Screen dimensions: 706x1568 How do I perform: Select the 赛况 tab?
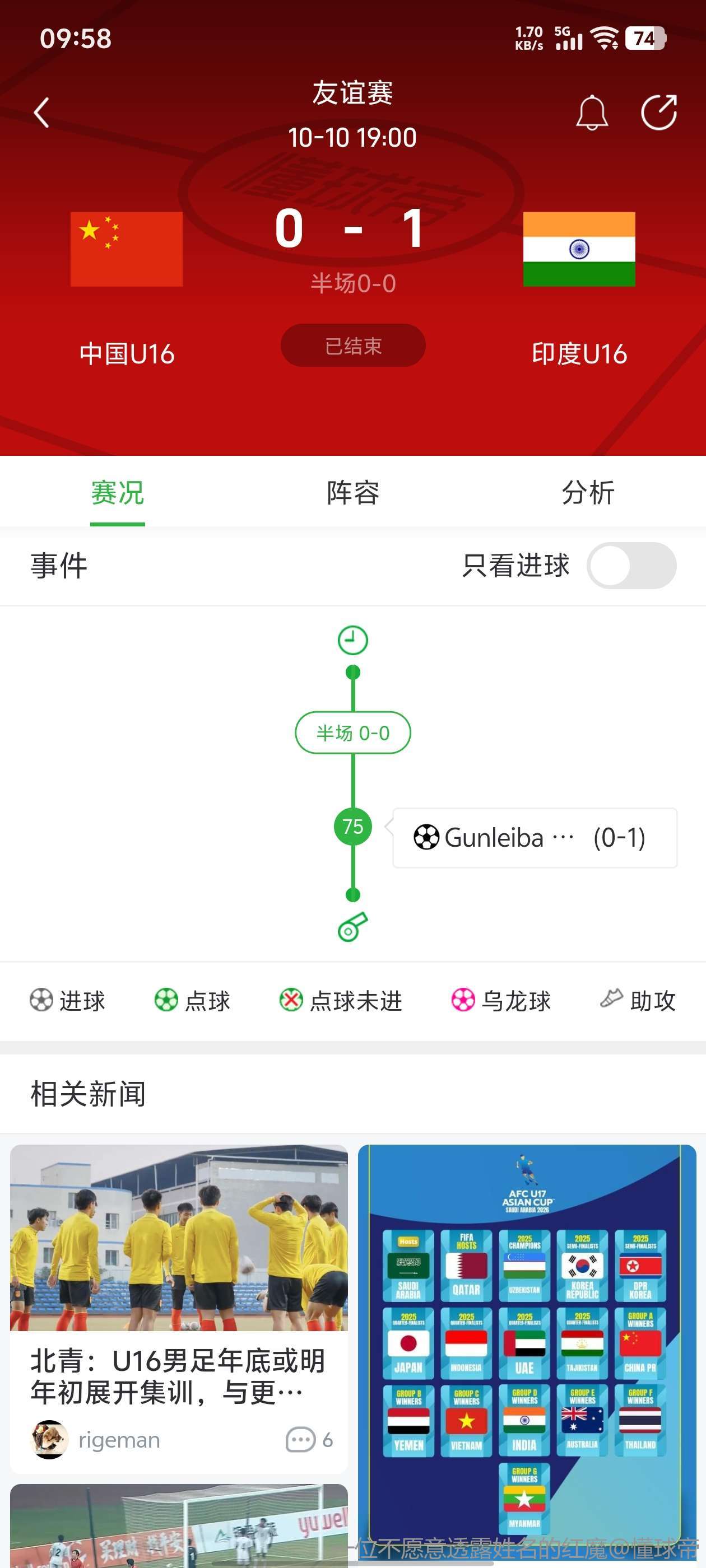(x=118, y=492)
